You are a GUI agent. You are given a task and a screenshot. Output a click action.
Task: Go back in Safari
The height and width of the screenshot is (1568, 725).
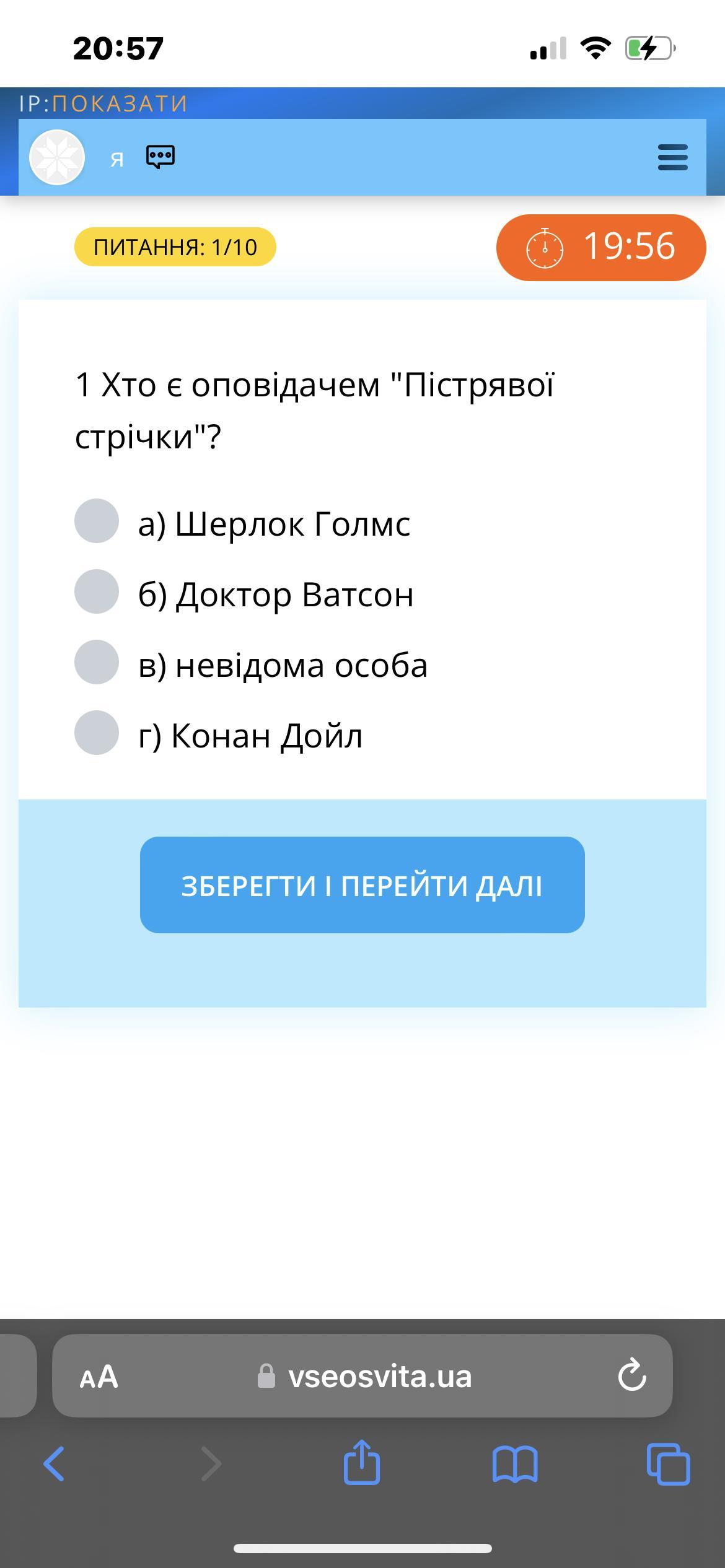click(54, 1464)
